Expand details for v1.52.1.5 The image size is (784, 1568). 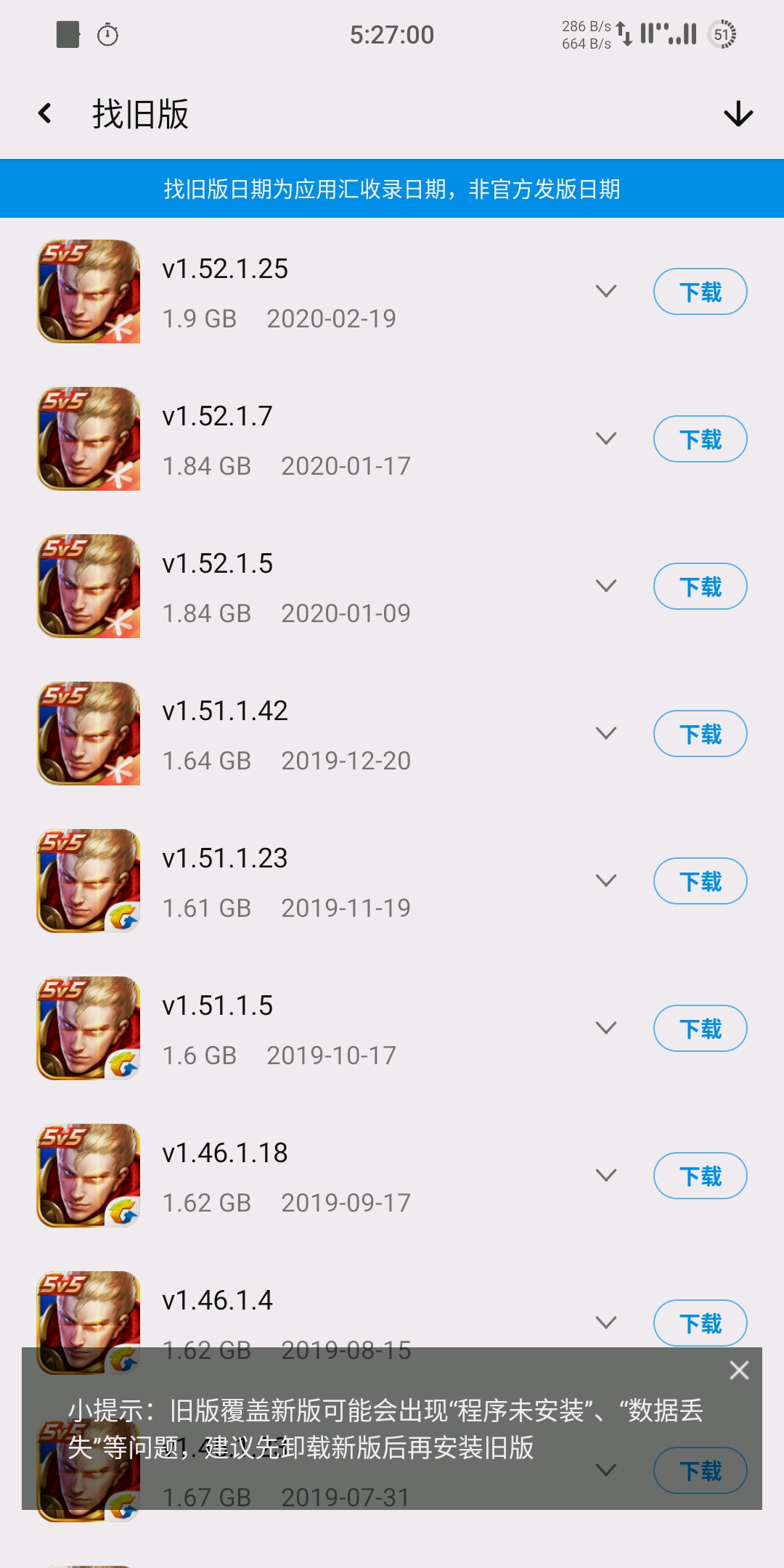pyautogui.click(x=605, y=587)
